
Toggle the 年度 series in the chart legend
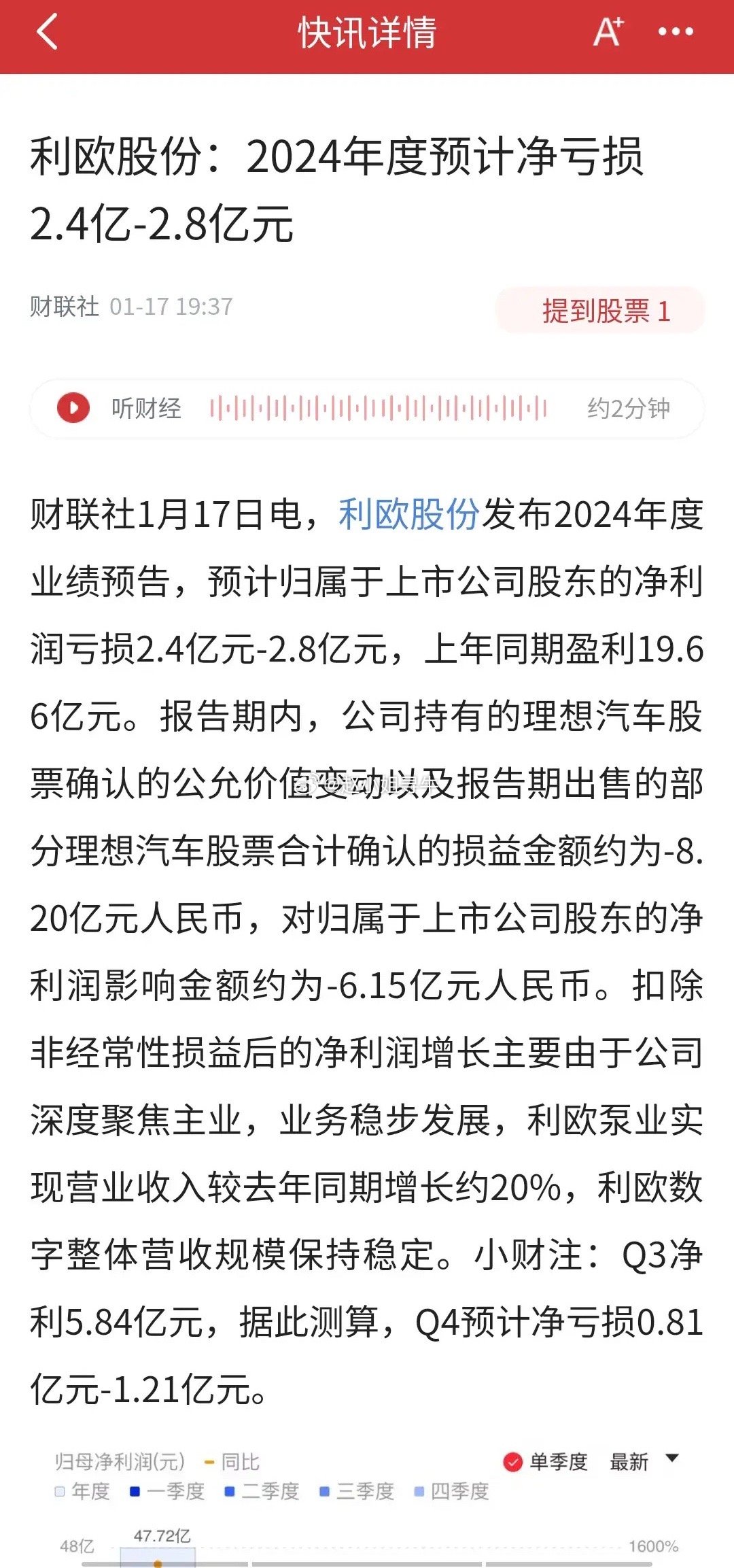(82, 1491)
